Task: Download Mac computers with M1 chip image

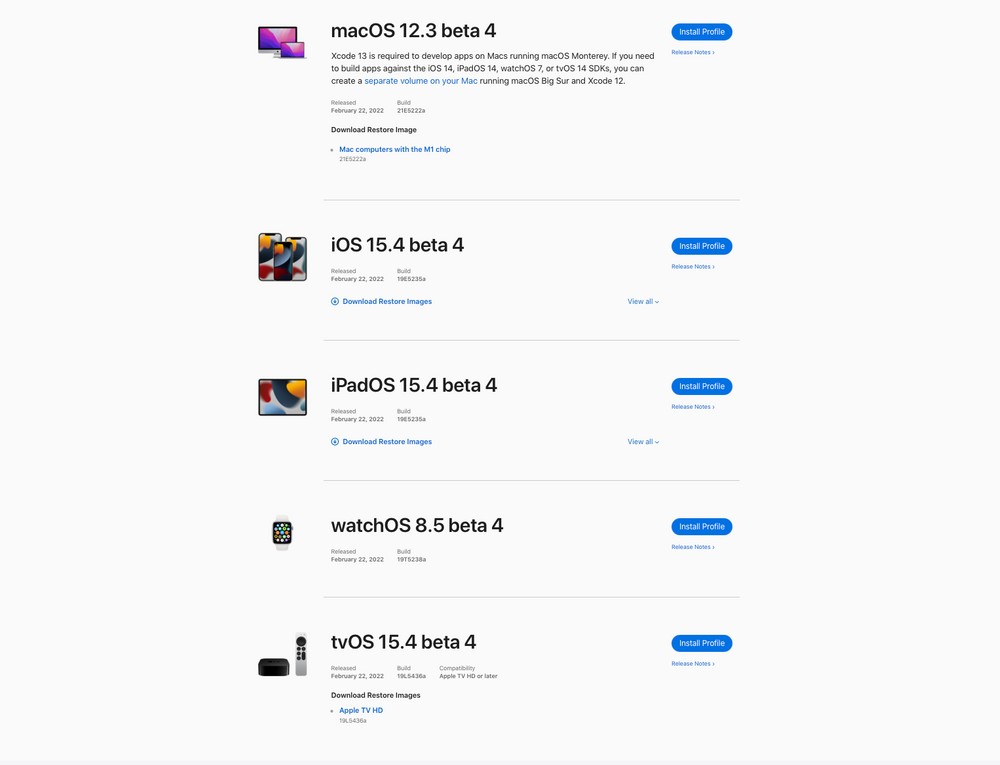Action: coord(394,149)
